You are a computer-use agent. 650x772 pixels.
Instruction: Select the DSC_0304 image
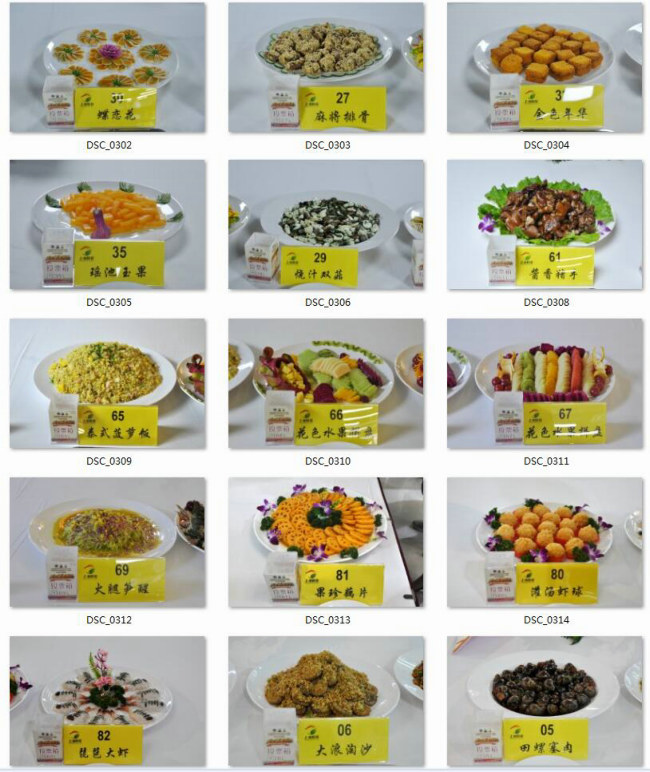[x=545, y=67]
